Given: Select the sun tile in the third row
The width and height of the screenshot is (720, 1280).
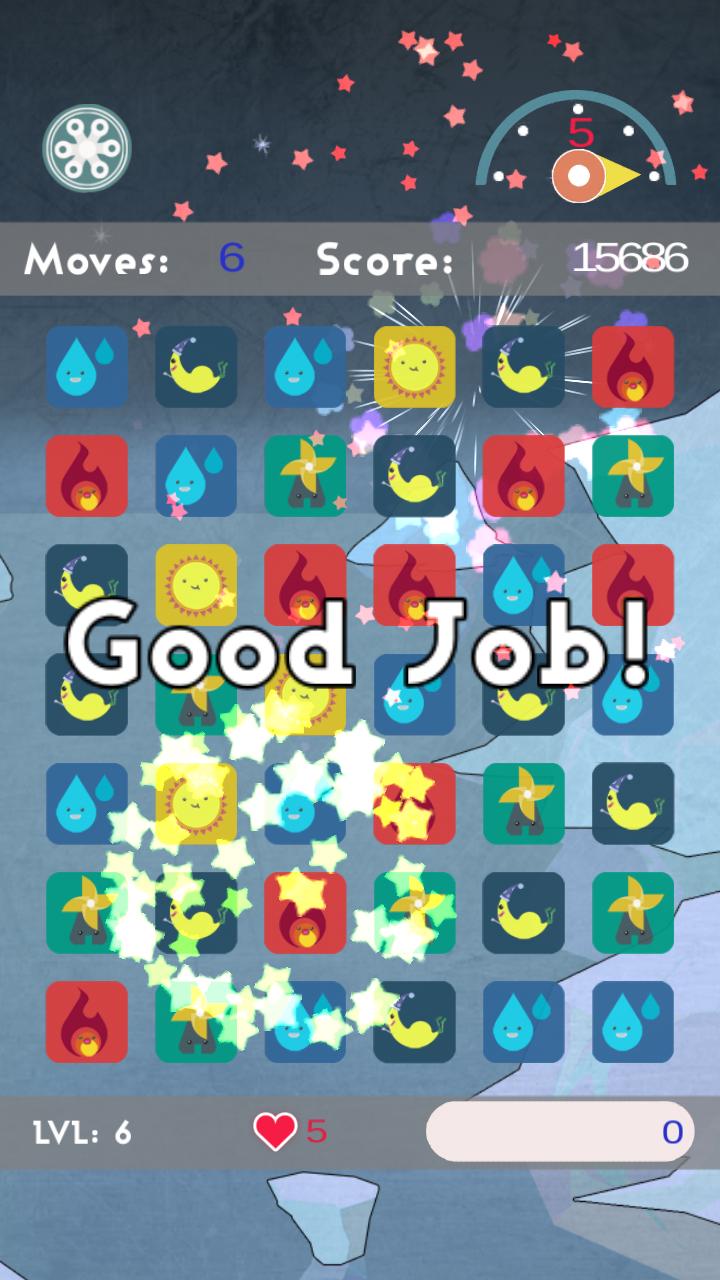Looking at the screenshot, I should (196, 585).
